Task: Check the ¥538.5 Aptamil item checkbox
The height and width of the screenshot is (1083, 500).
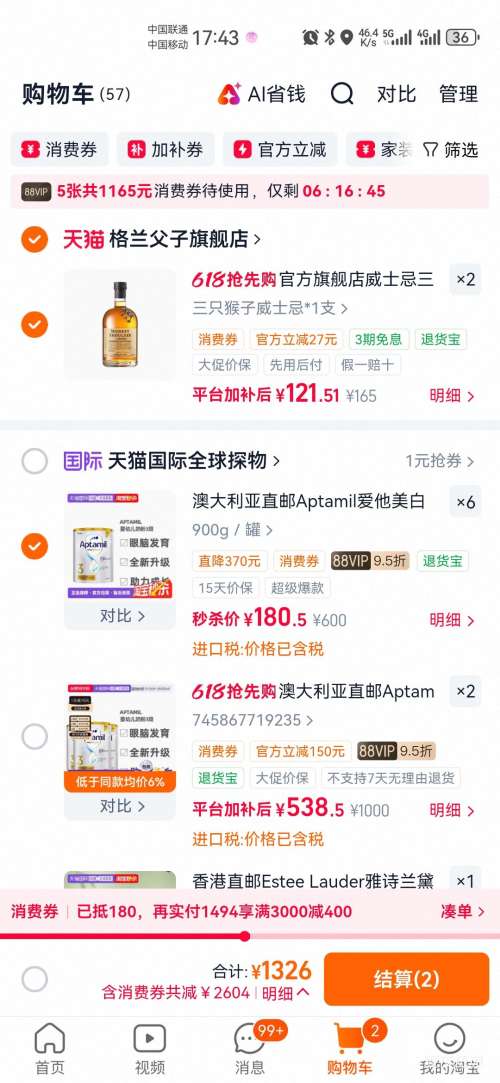Action: 35,737
